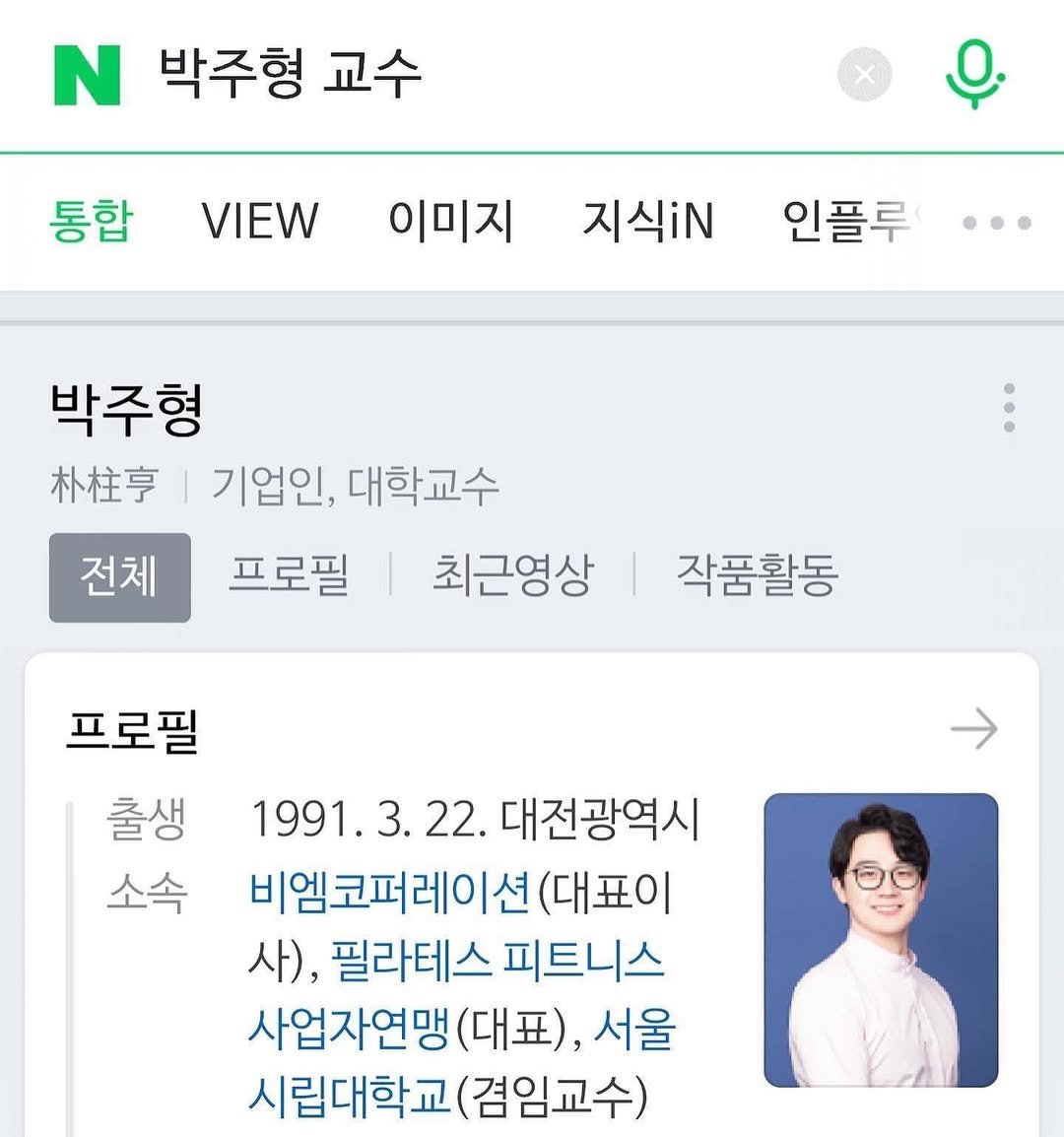Open full profile with the arrow icon
The image size is (1064, 1137).
pyautogui.click(x=974, y=729)
